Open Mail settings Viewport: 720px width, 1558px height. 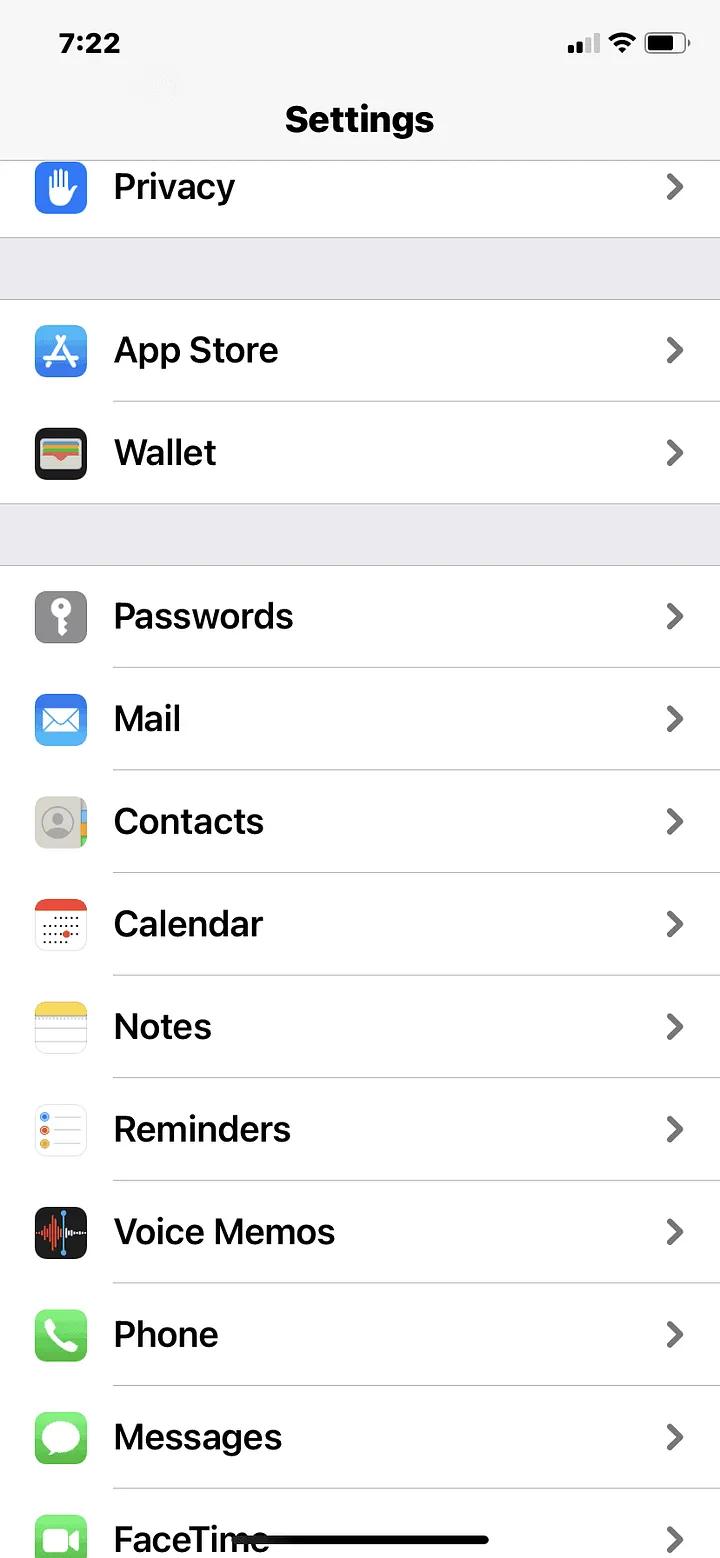click(360, 720)
